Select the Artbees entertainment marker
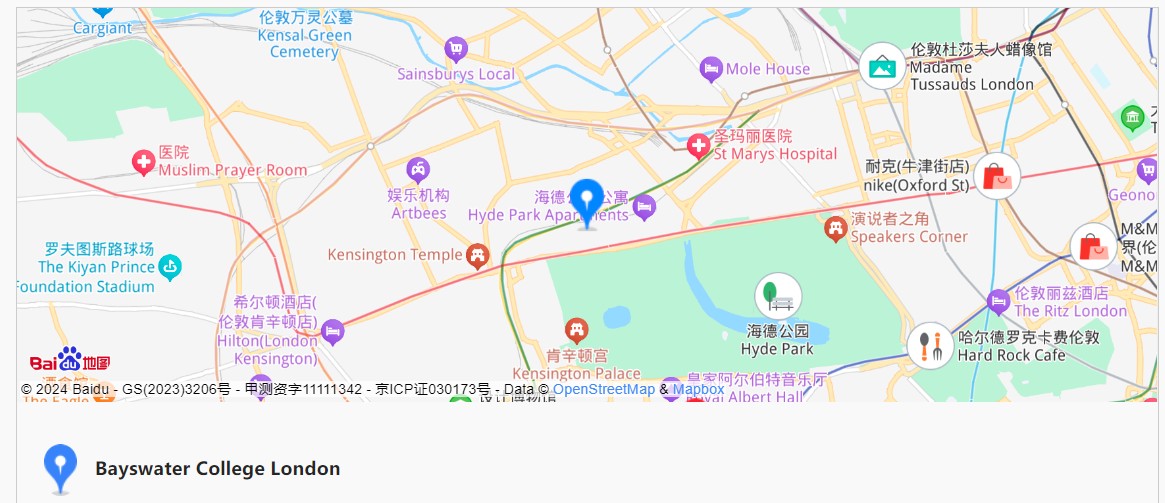The width and height of the screenshot is (1165, 503). tap(418, 170)
